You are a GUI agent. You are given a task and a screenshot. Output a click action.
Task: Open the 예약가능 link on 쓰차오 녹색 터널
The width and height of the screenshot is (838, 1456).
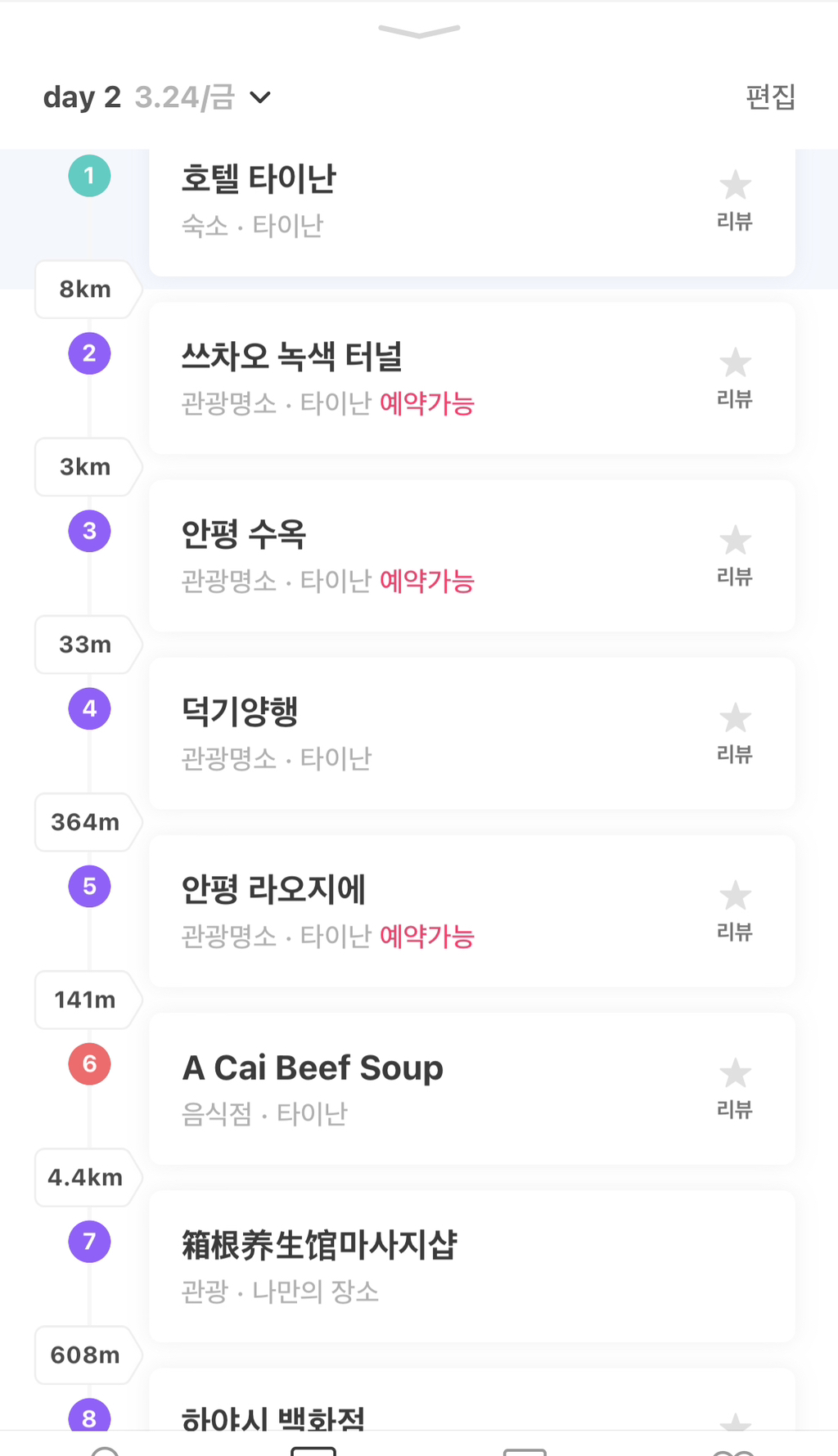click(429, 404)
